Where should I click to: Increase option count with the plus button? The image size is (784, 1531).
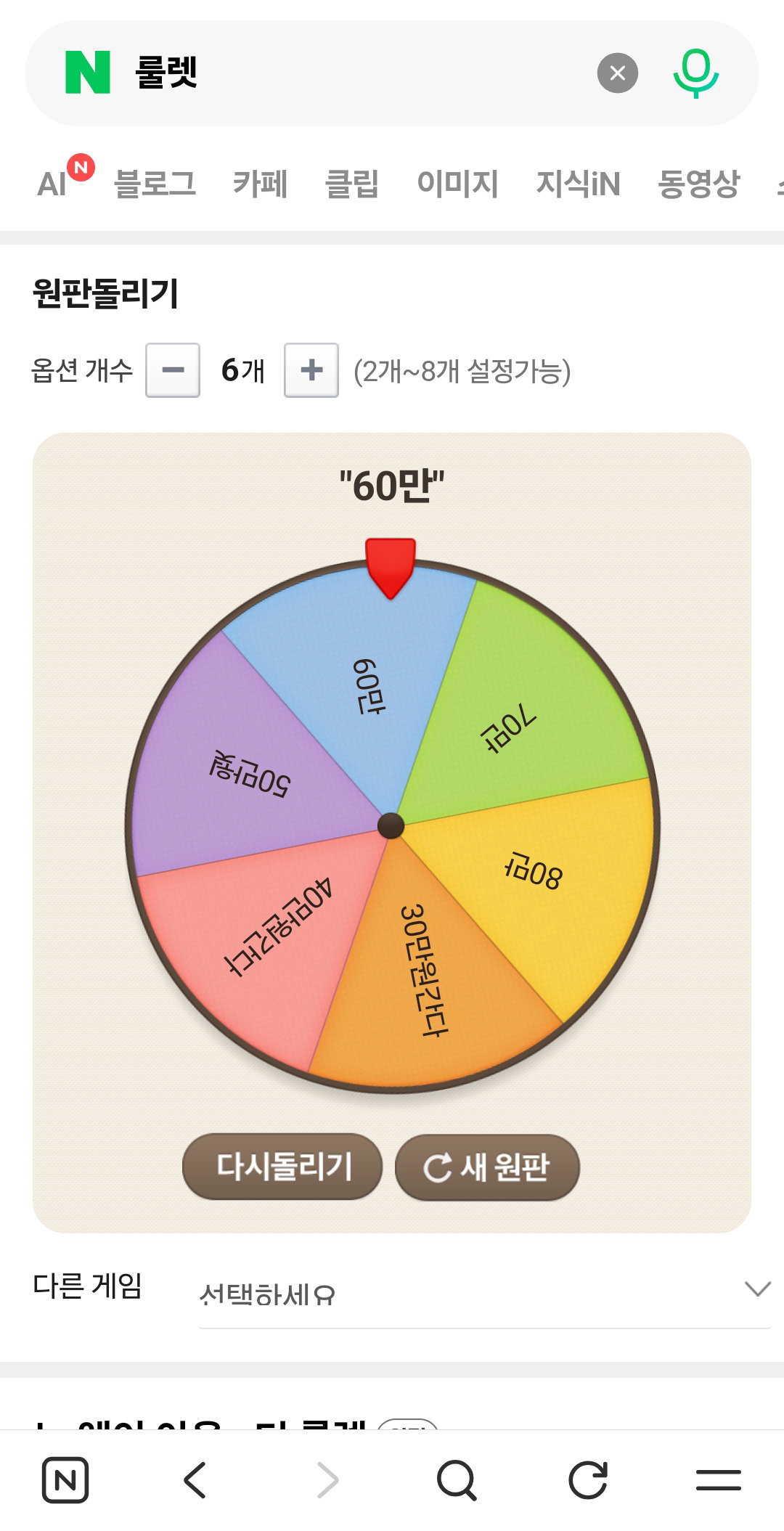[311, 370]
